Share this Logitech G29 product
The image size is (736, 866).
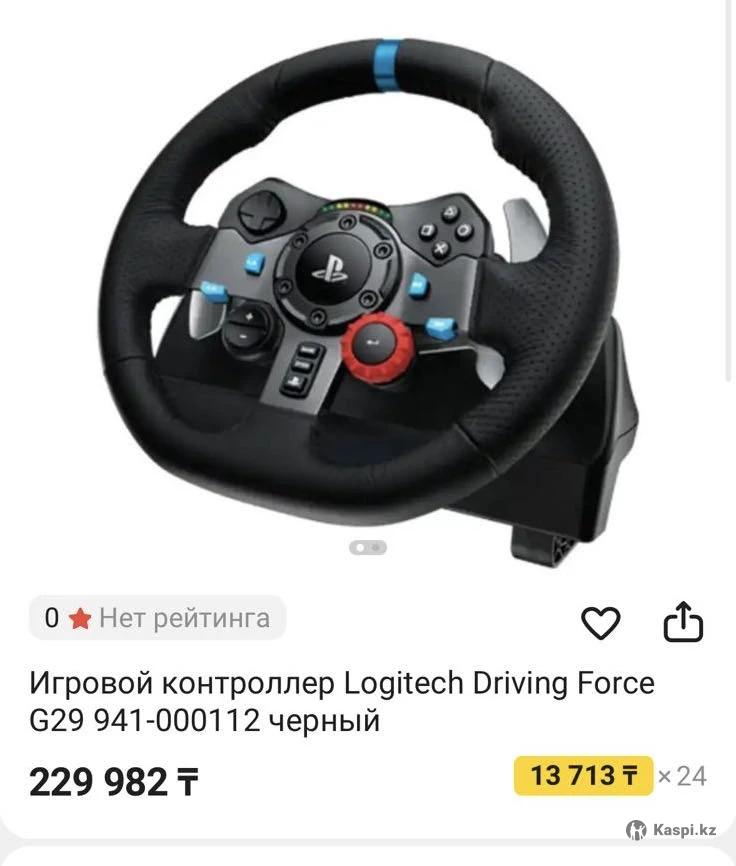pyautogui.click(x=684, y=622)
